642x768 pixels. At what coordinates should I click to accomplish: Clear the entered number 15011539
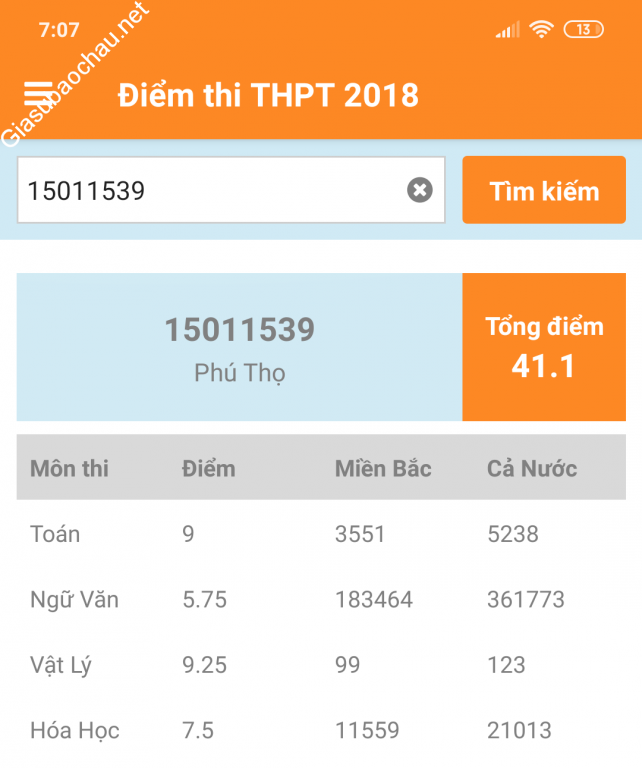click(x=420, y=190)
